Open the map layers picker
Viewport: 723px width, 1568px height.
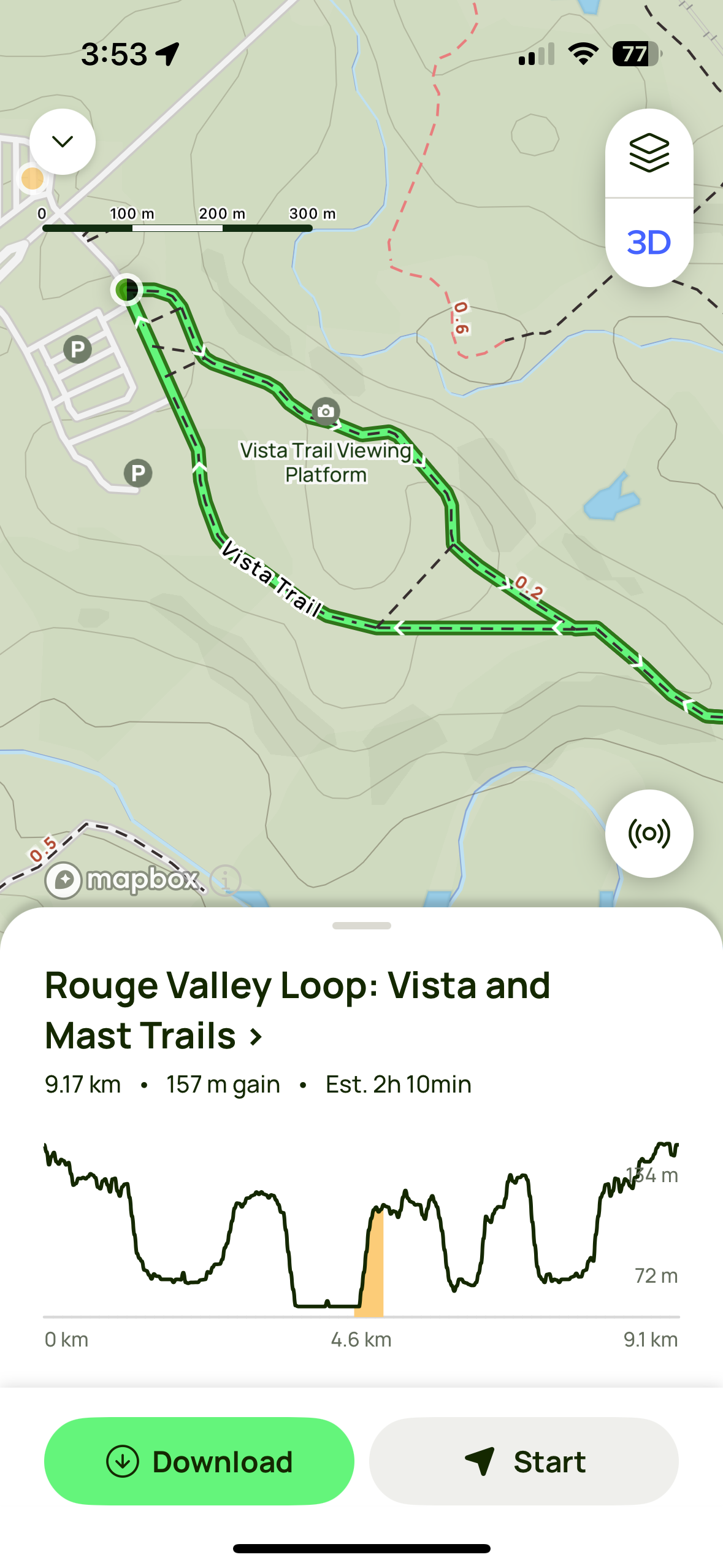point(649,153)
